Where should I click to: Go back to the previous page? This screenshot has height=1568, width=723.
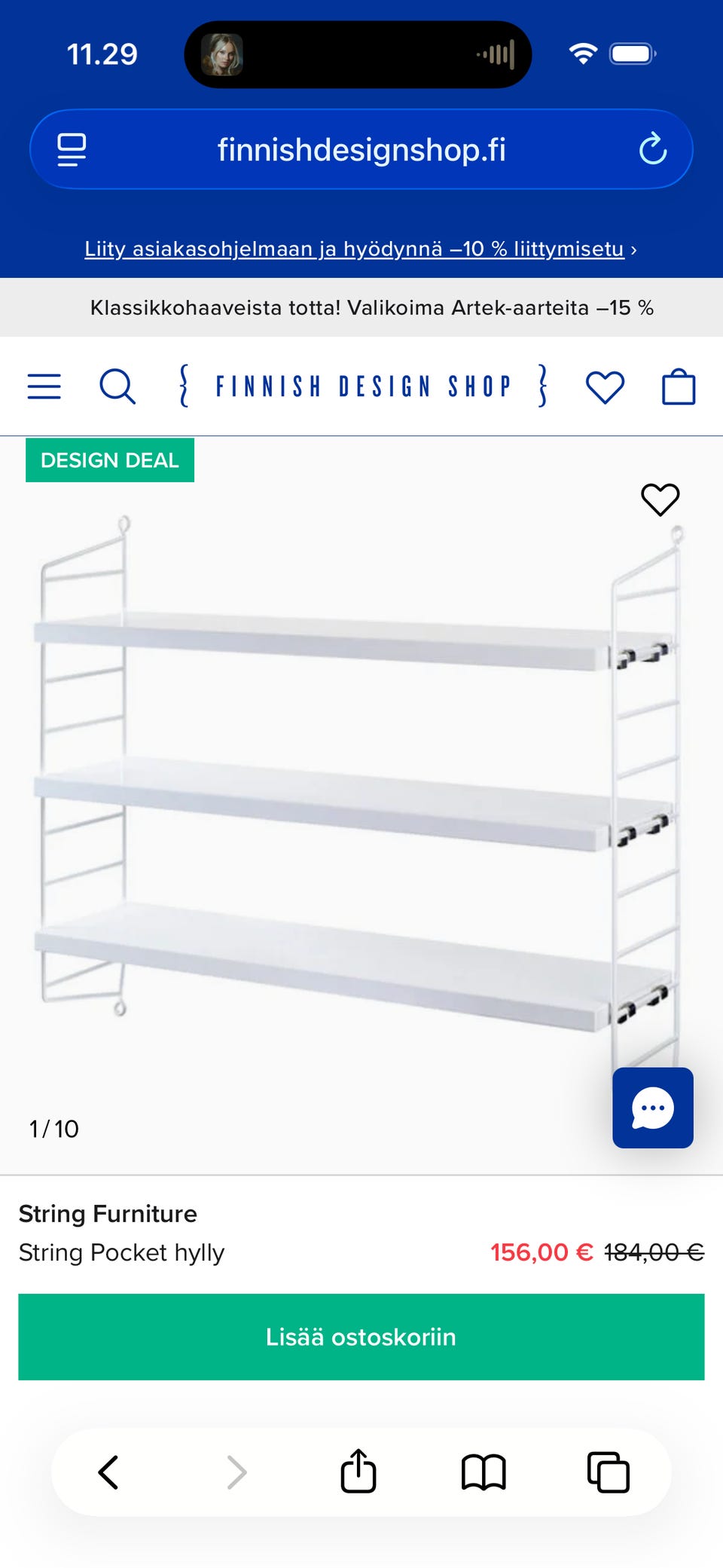108,1472
